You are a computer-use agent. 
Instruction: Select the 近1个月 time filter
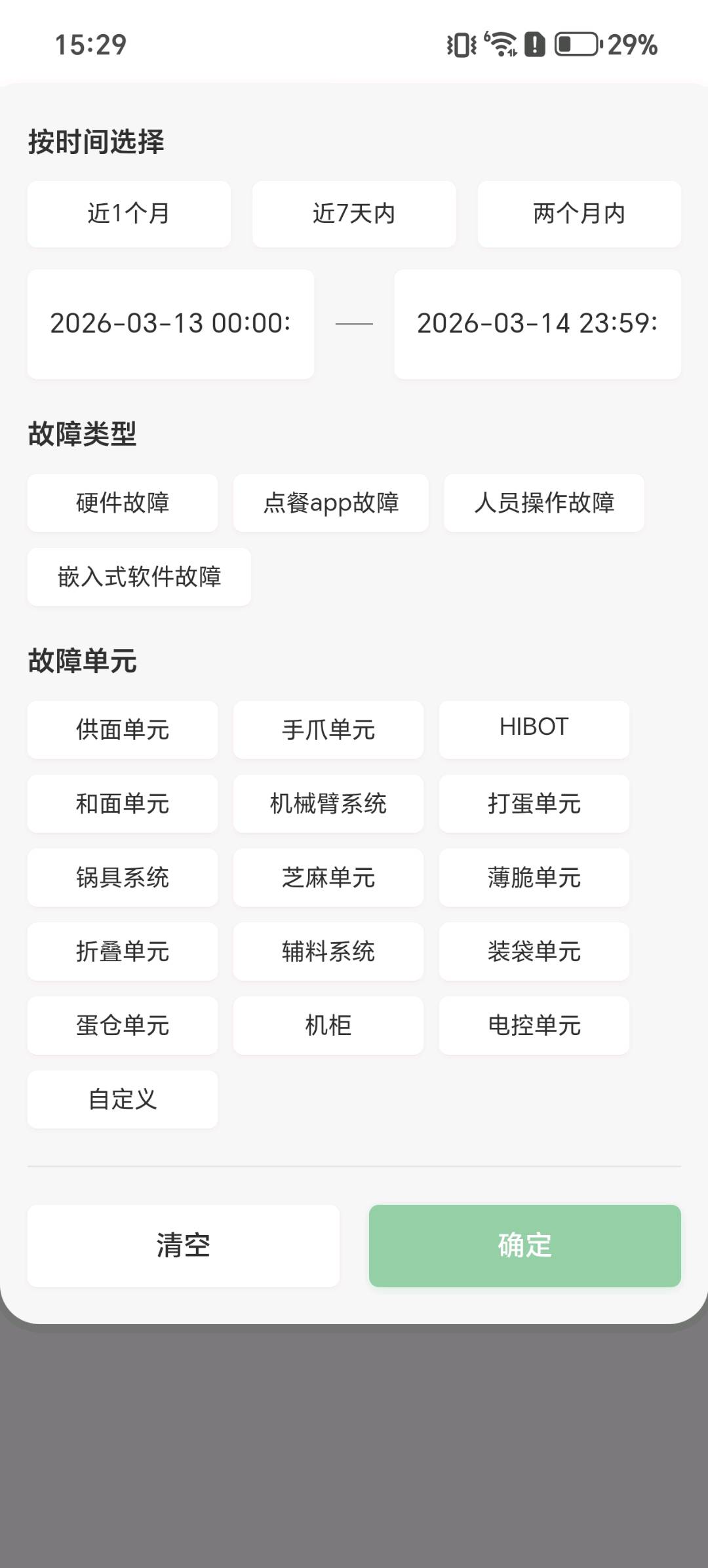[128, 214]
